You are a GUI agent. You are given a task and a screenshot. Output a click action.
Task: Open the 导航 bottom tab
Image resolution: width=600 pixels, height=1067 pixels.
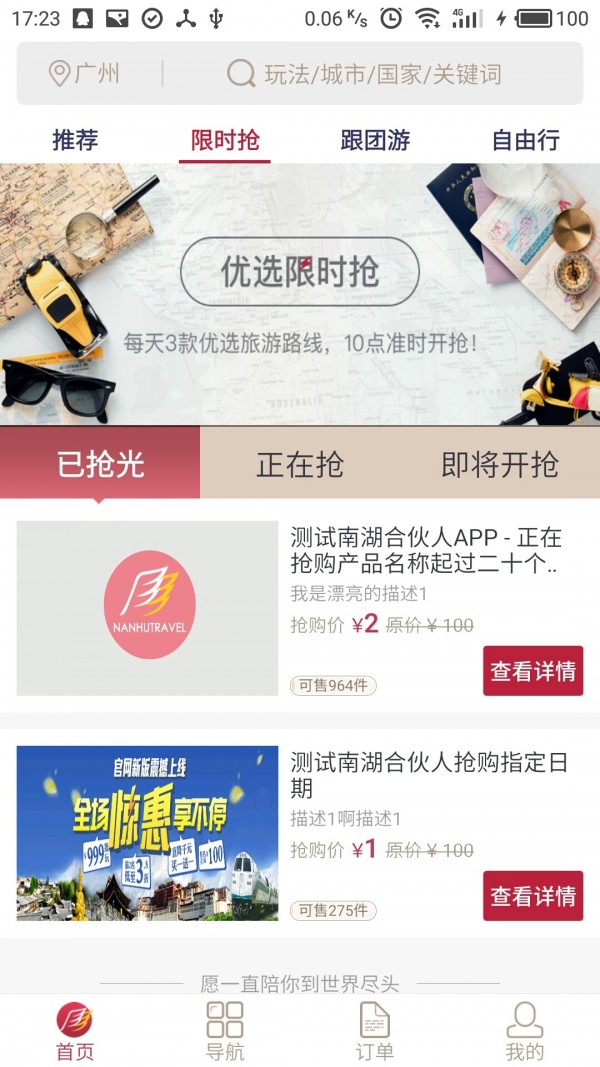pyautogui.click(x=225, y=1030)
